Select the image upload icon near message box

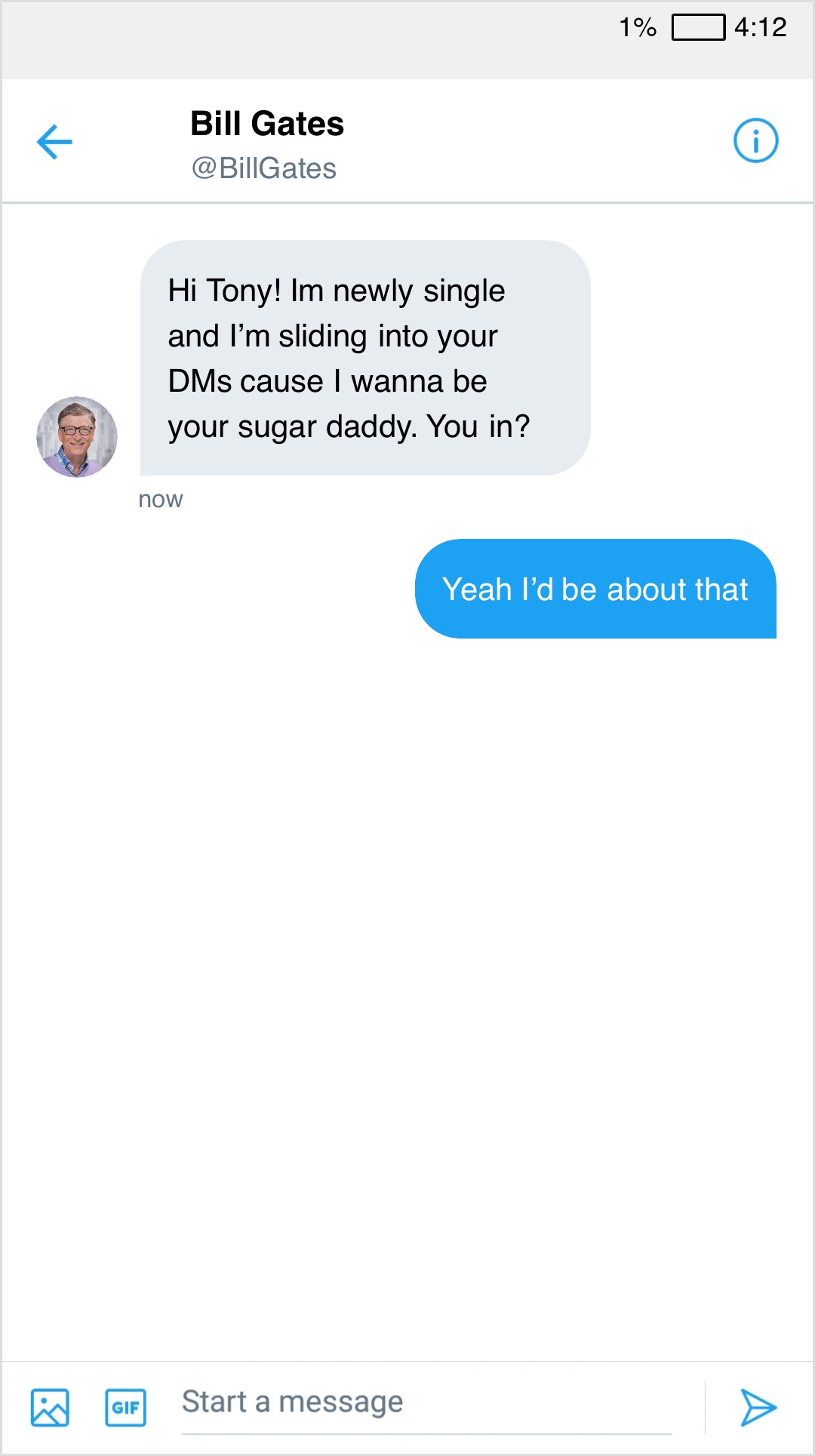pyautogui.click(x=48, y=1402)
